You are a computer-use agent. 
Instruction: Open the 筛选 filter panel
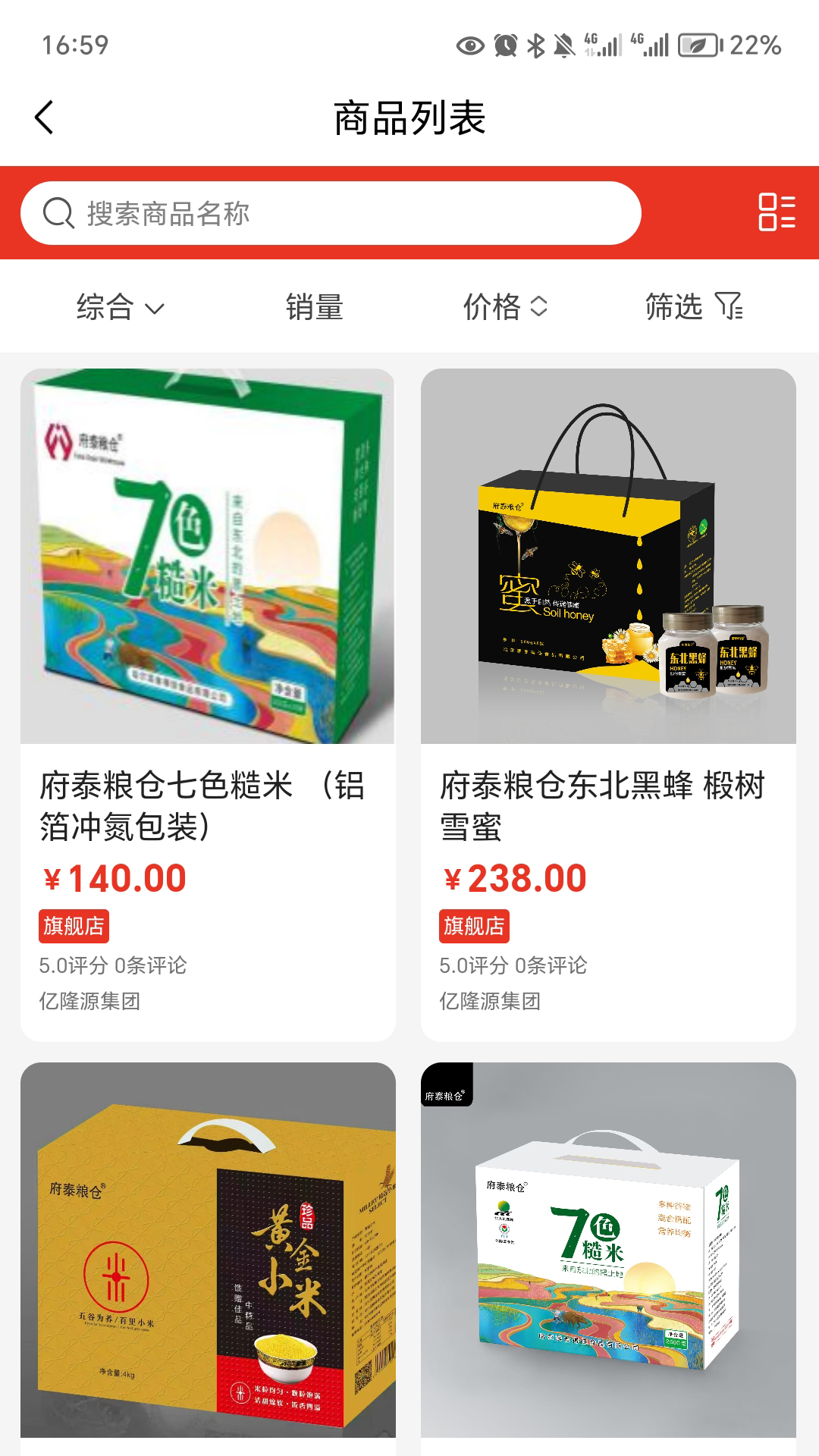coord(694,307)
